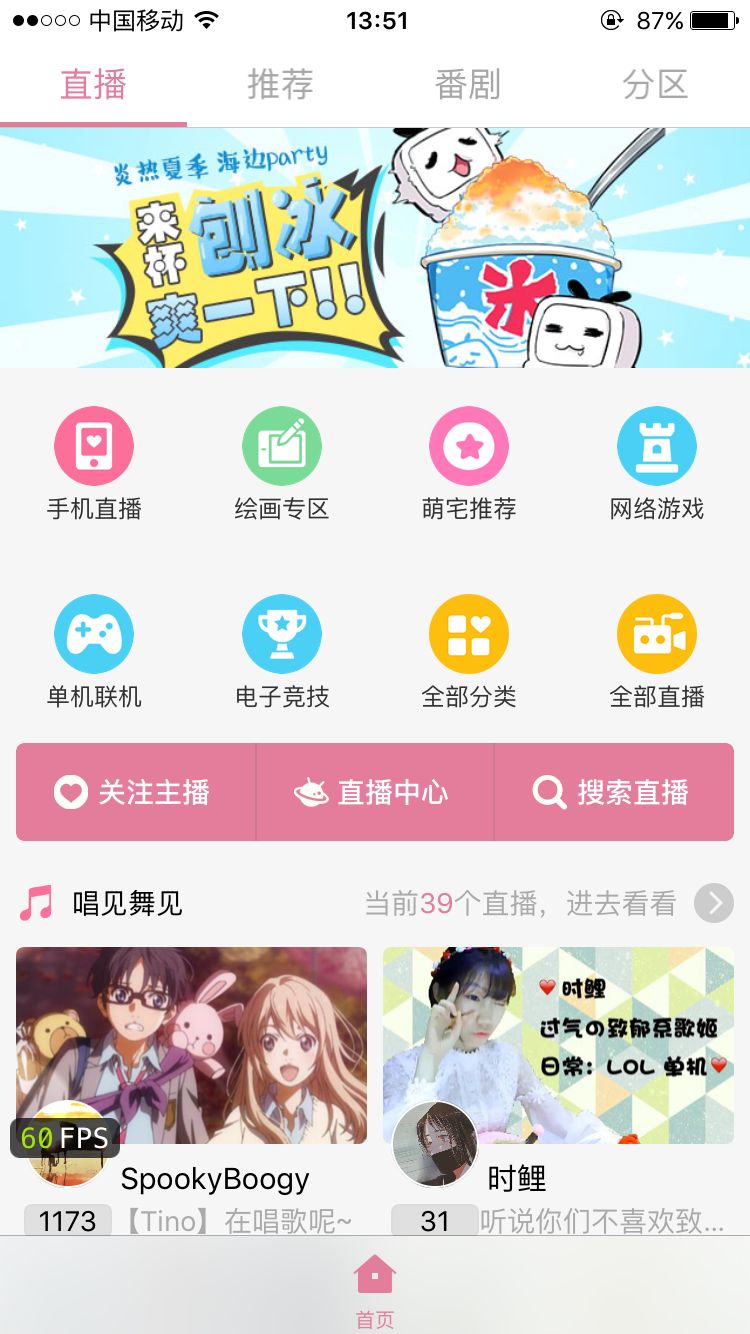The width and height of the screenshot is (750, 1334).
Task: Switch to the 番剧 tab
Action: (x=467, y=85)
